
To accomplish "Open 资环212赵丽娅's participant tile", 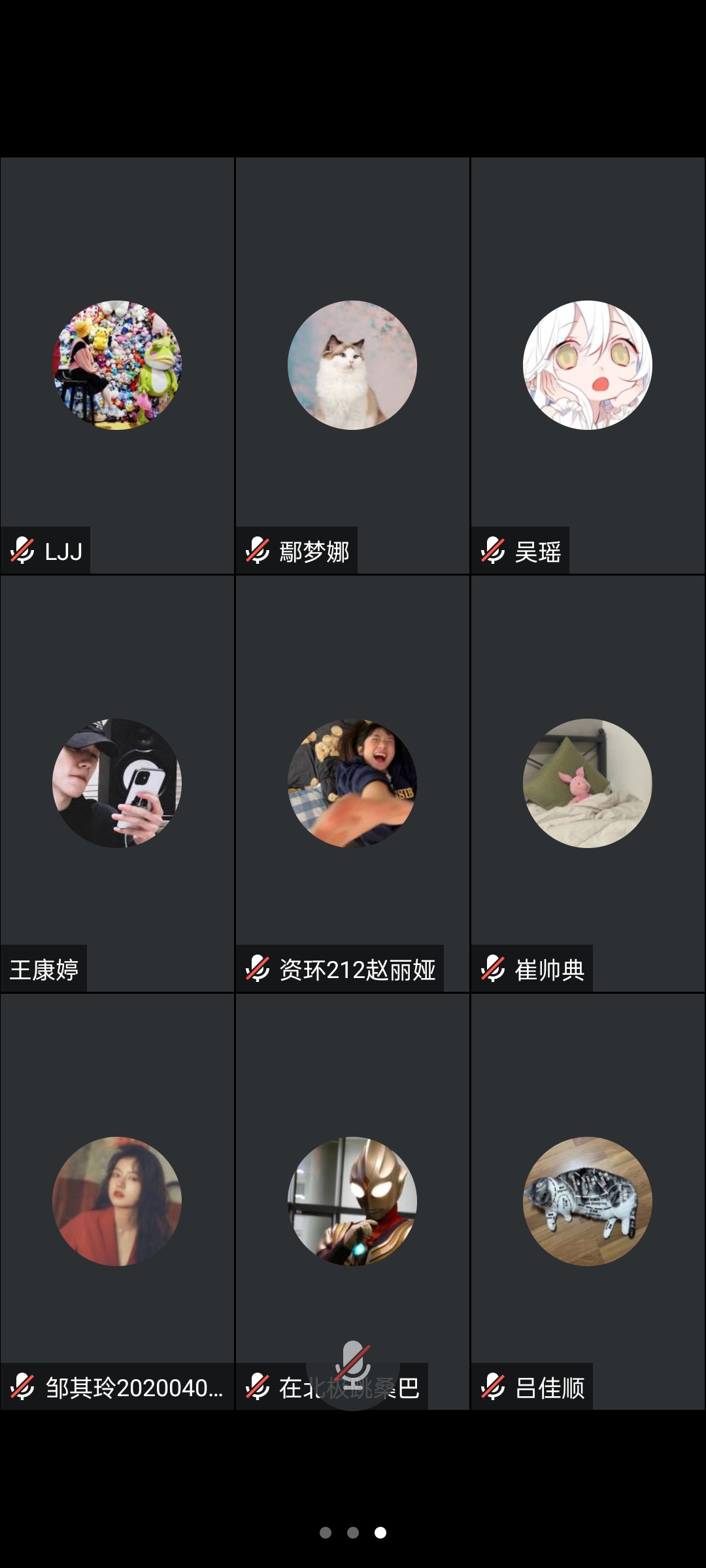I will [x=352, y=783].
